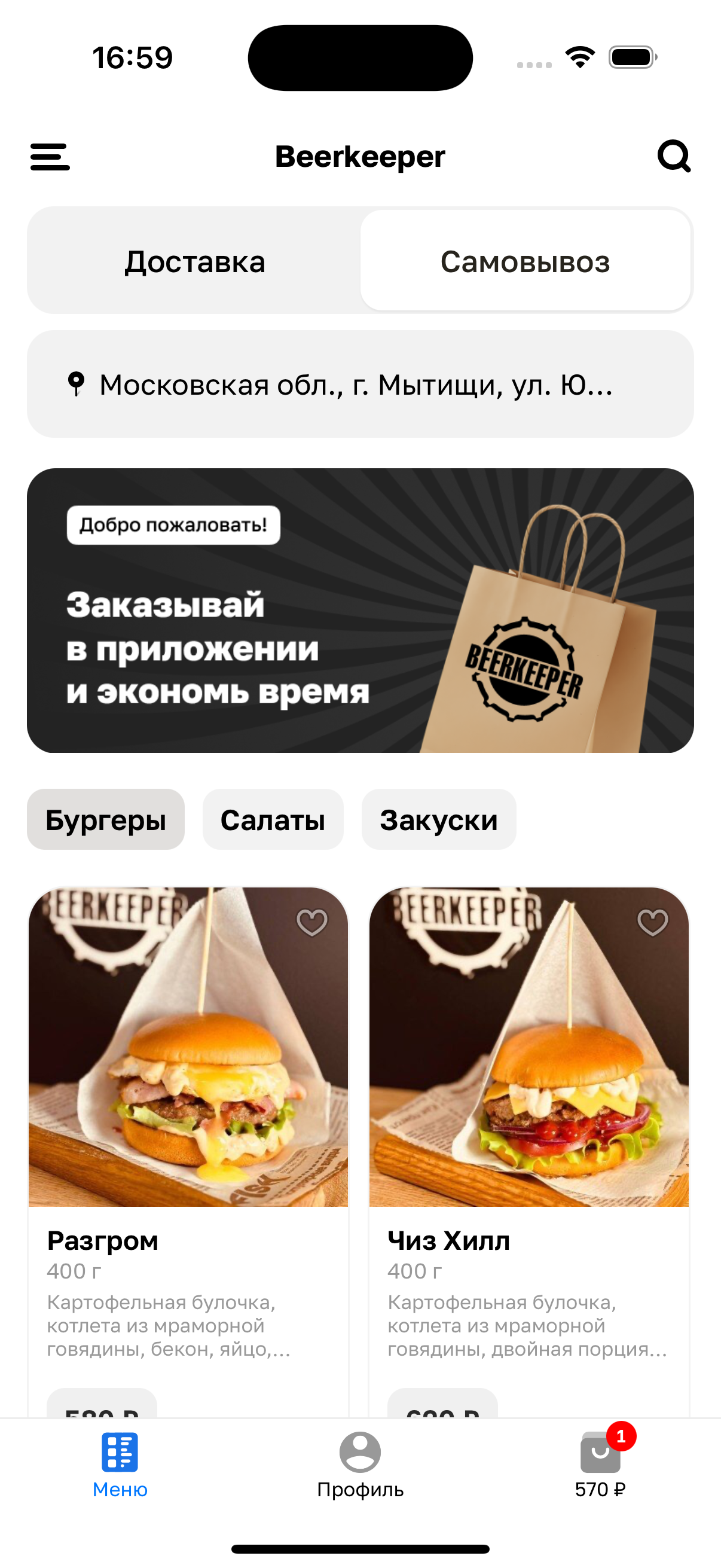Select the Бургеры category chip
The width and height of the screenshot is (721, 1568).
106,820
